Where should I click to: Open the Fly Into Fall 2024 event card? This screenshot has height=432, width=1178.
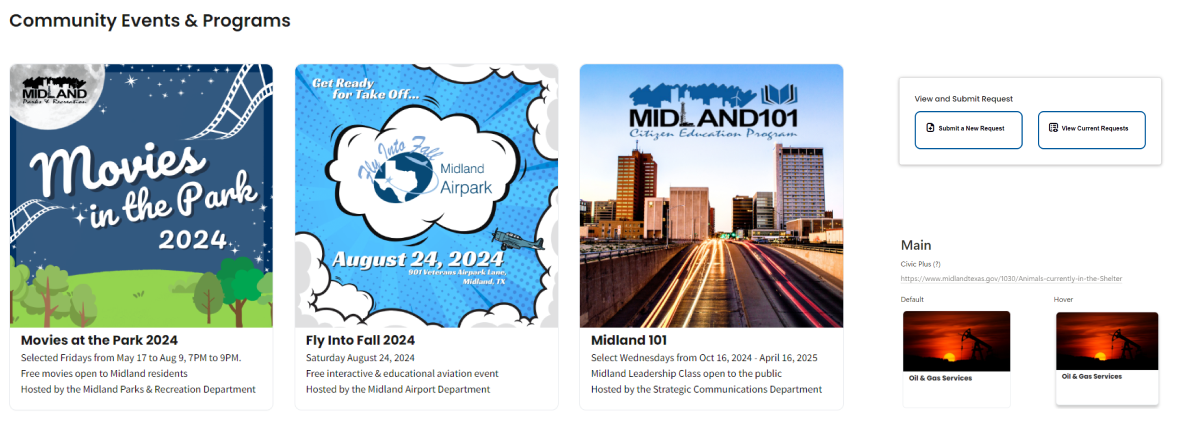pyautogui.click(x=426, y=237)
